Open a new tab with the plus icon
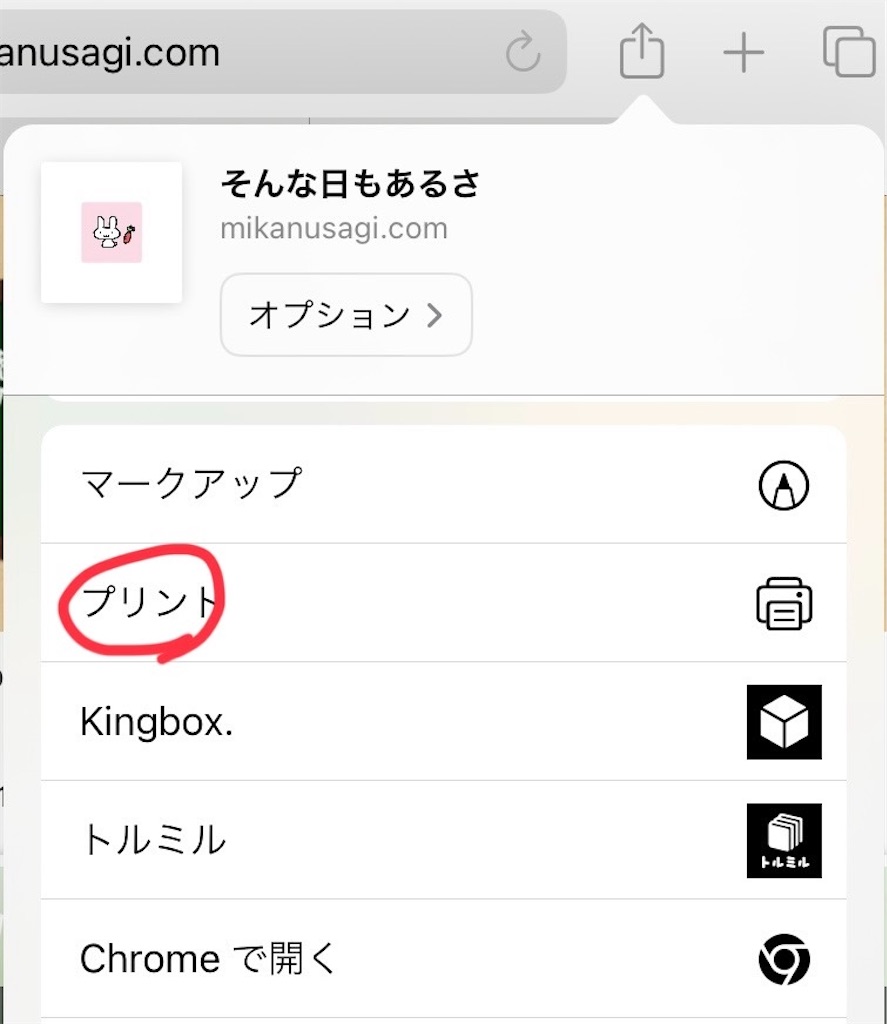887x1024 pixels. tap(744, 52)
